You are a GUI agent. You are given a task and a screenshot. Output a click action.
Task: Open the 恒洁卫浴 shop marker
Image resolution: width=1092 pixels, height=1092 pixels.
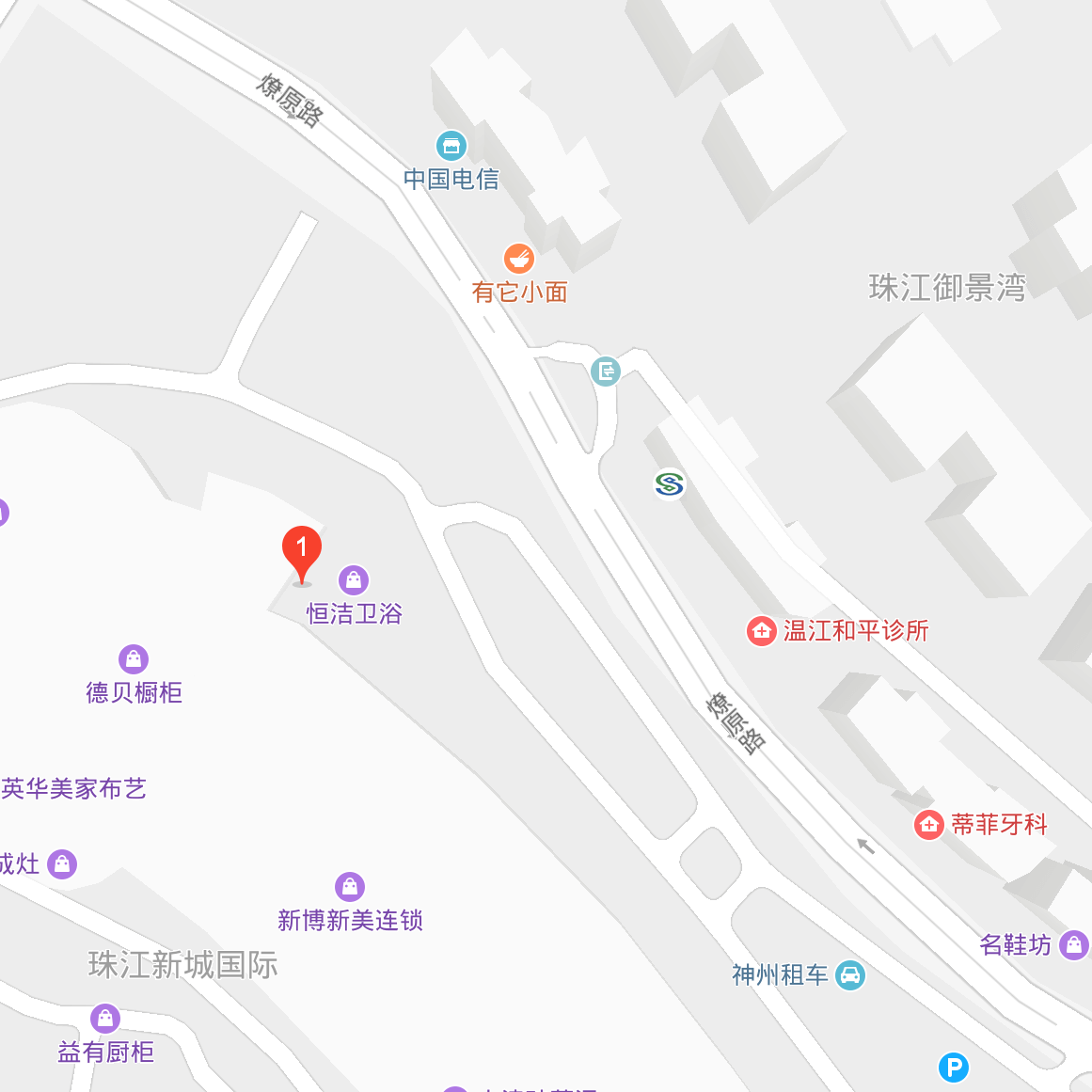click(354, 580)
